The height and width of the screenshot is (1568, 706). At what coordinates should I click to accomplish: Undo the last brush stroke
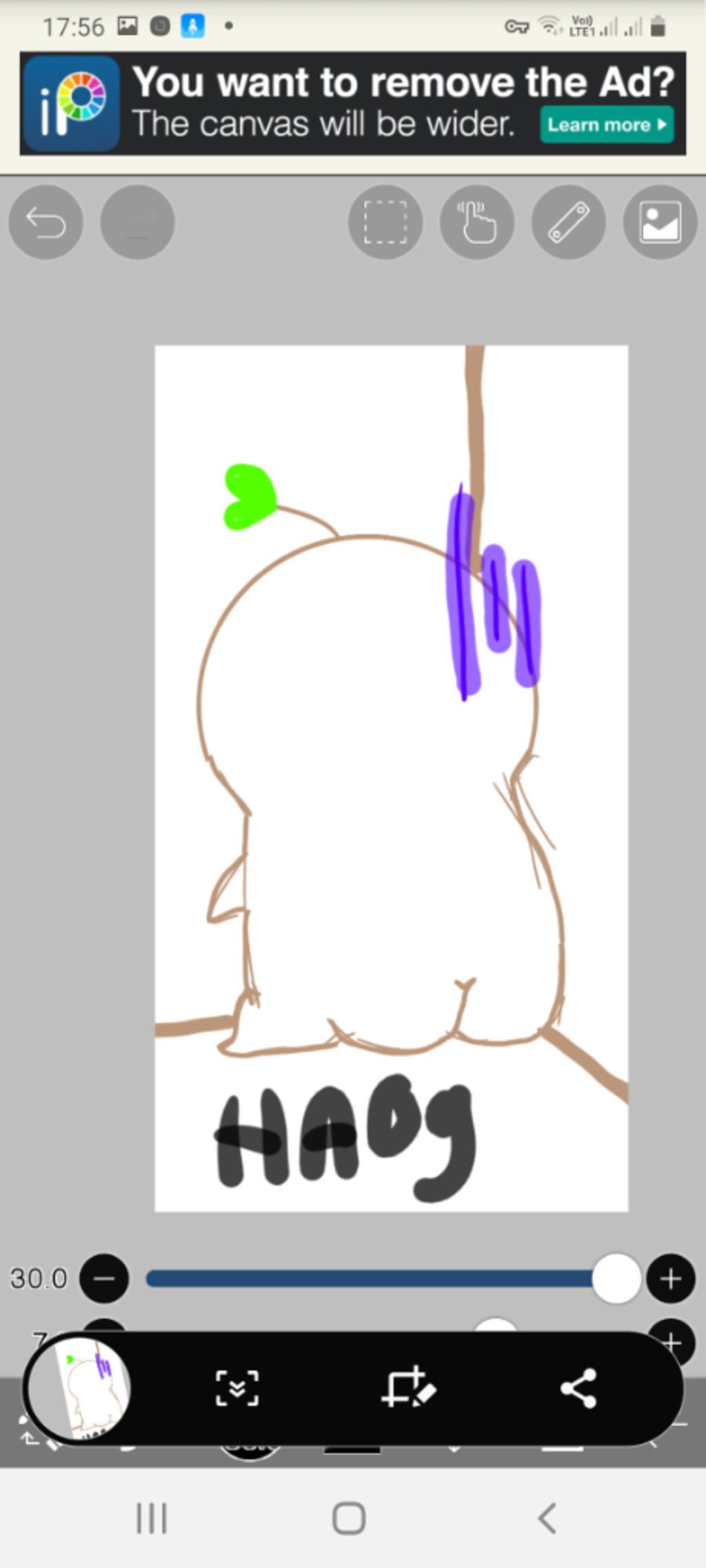pyautogui.click(x=46, y=222)
